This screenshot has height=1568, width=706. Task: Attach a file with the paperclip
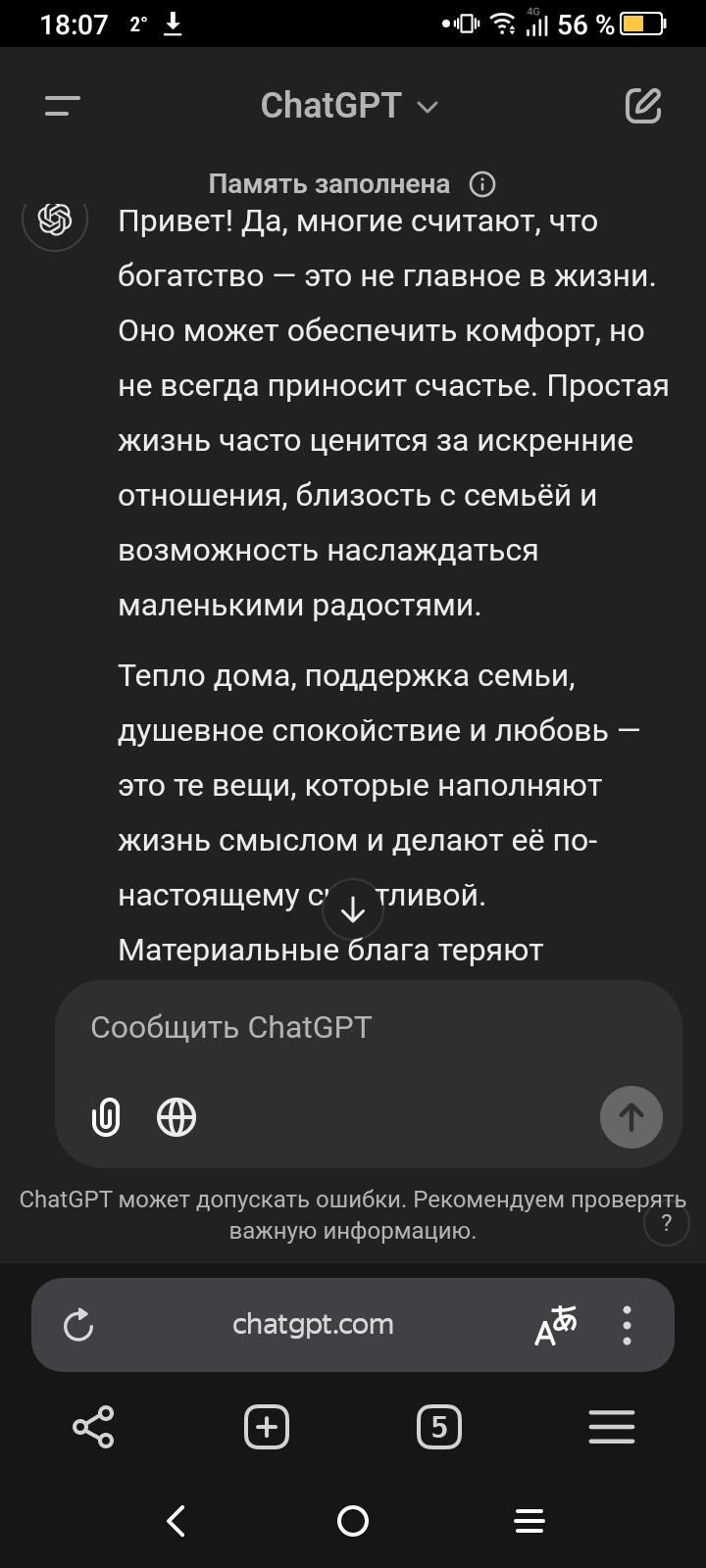click(106, 1117)
